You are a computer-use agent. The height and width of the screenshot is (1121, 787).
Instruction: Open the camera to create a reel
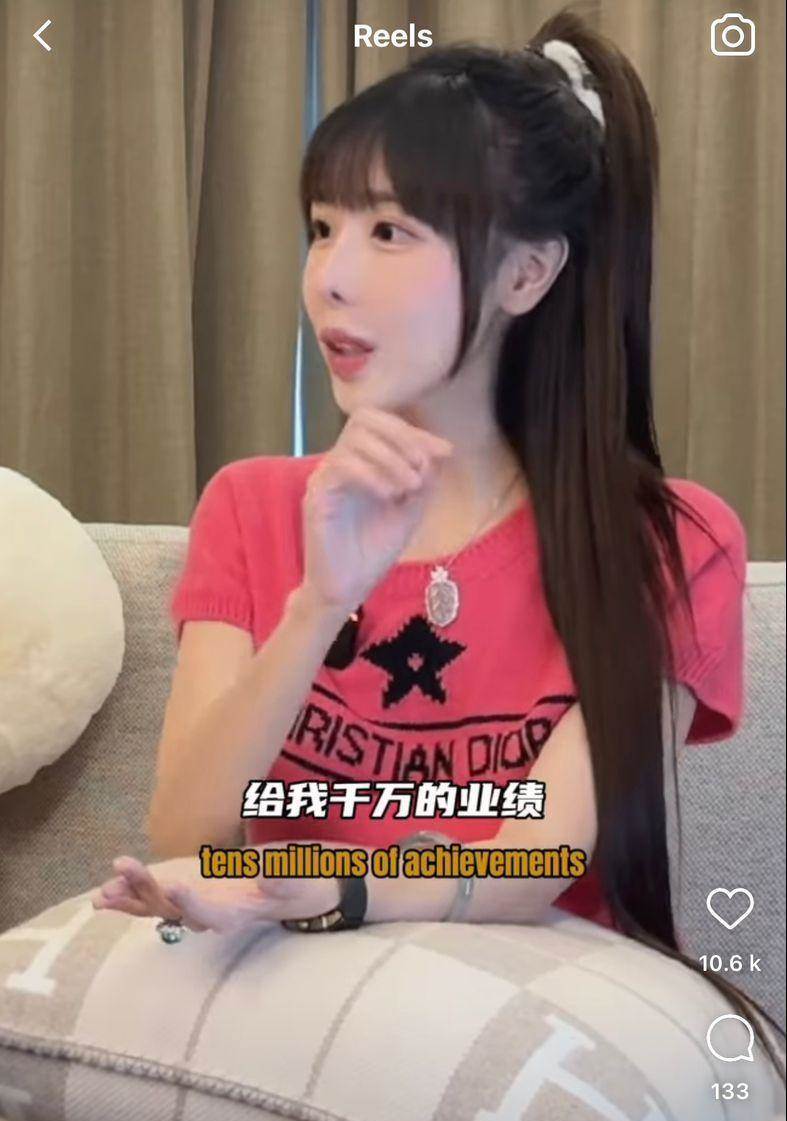[732, 36]
